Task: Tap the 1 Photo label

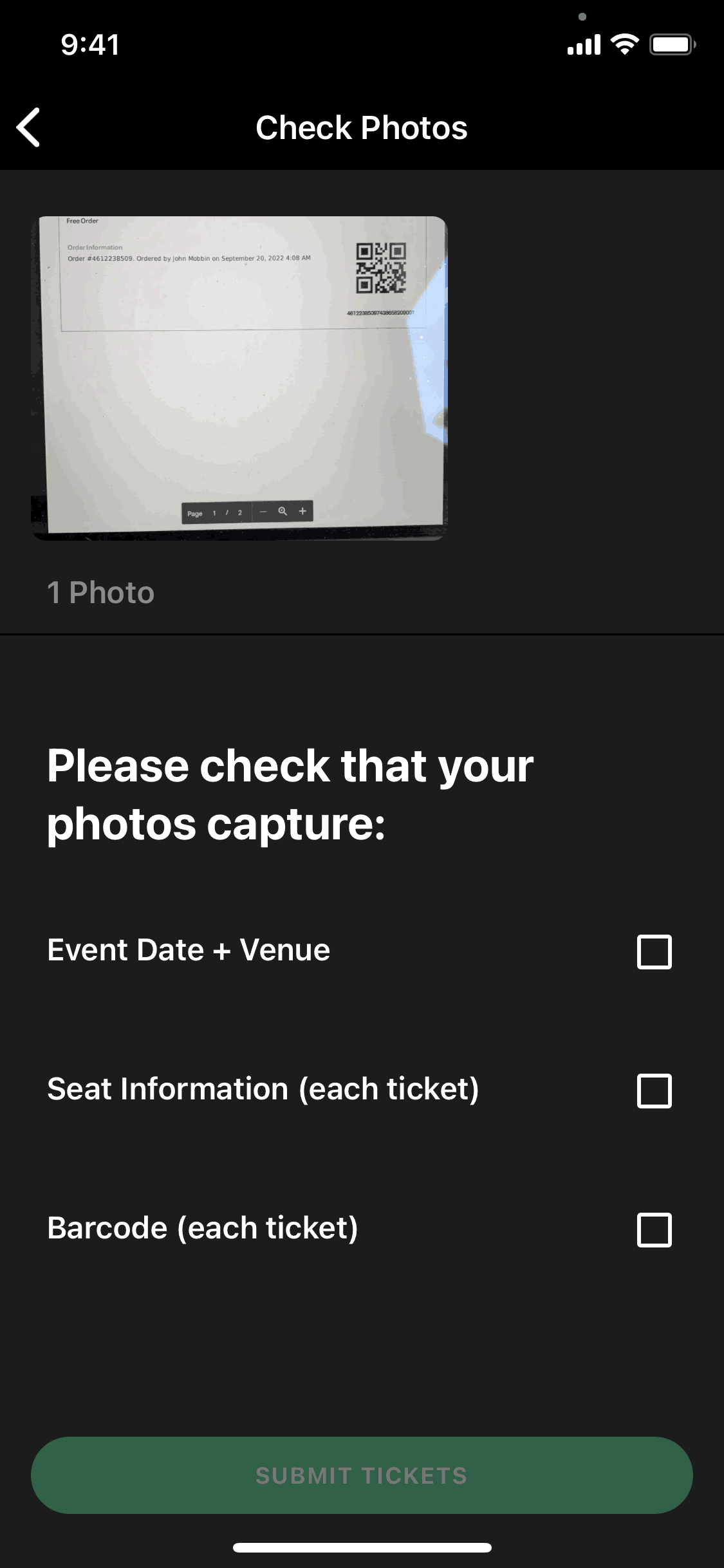Action: coord(100,593)
